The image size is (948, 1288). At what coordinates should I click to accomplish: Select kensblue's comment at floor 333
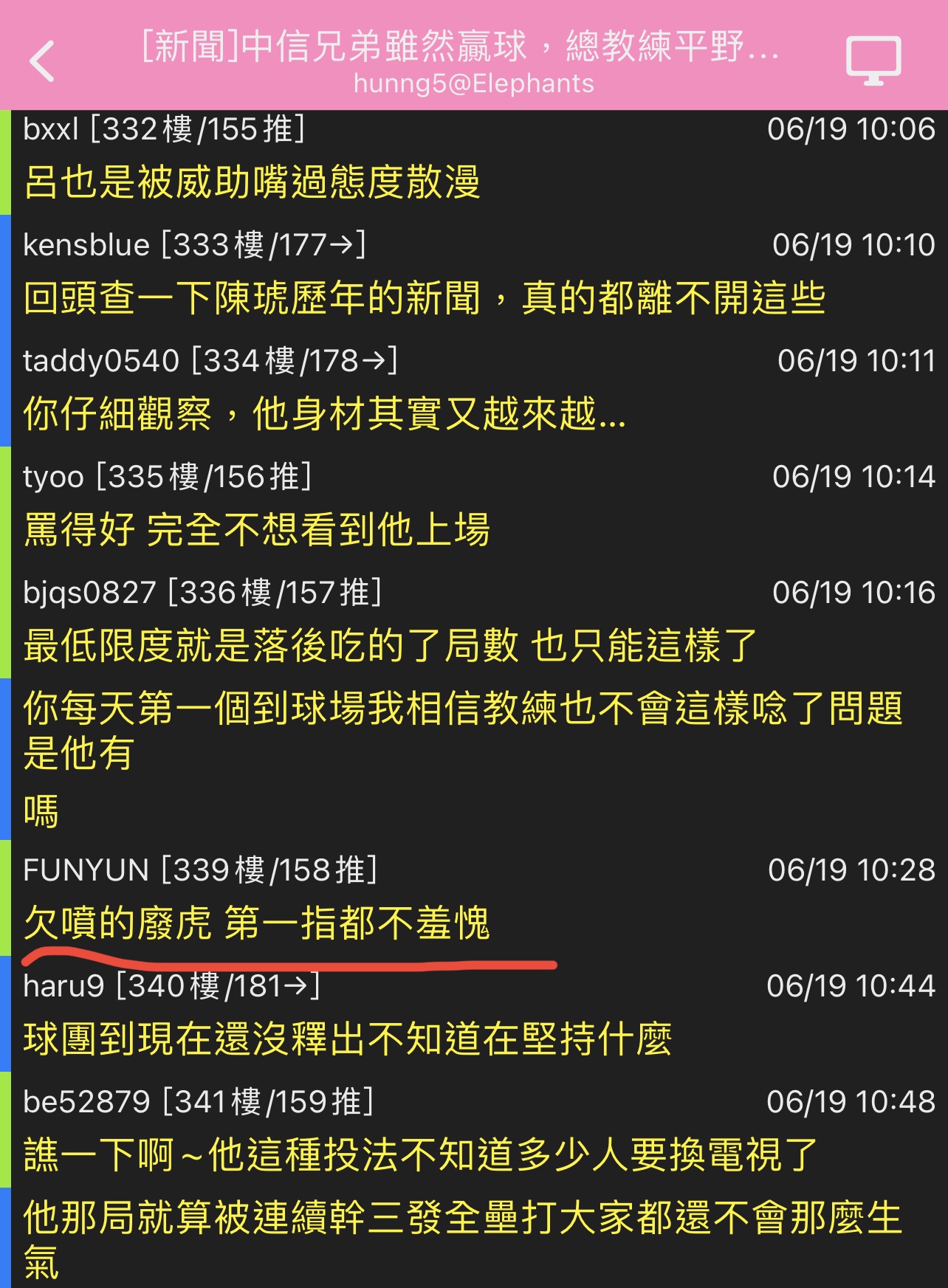coord(424,298)
